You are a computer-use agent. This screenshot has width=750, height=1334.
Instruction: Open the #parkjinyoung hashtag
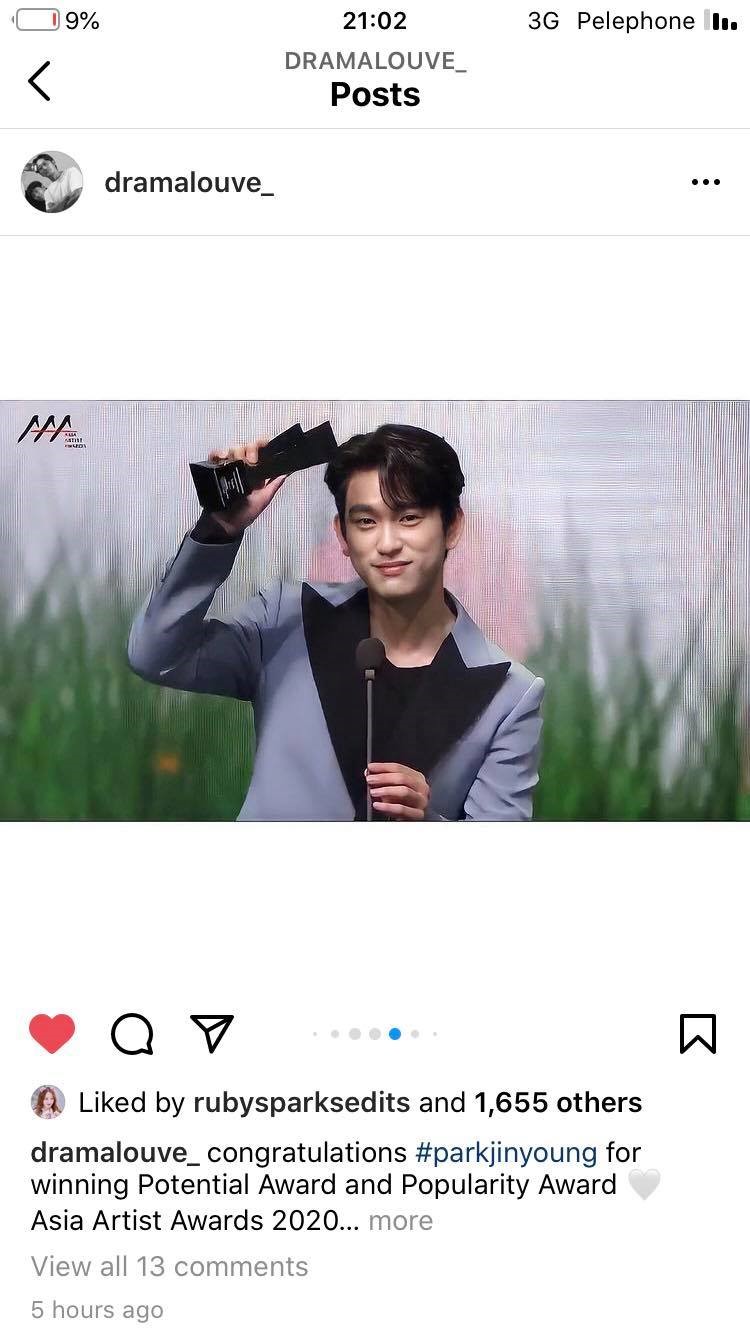tap(506, 1152)
